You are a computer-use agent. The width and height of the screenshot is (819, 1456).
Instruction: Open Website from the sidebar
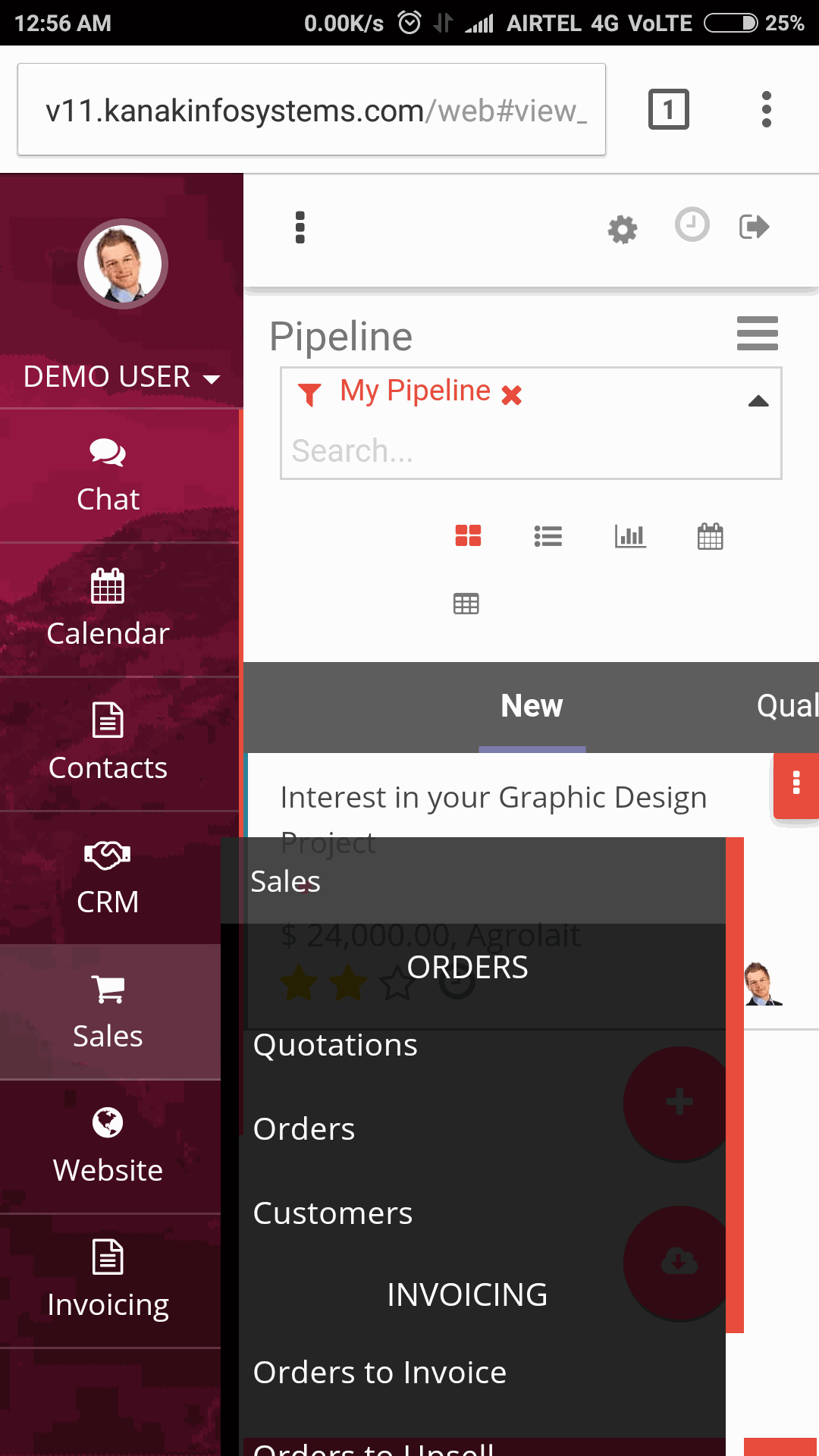coord(108,1147)
